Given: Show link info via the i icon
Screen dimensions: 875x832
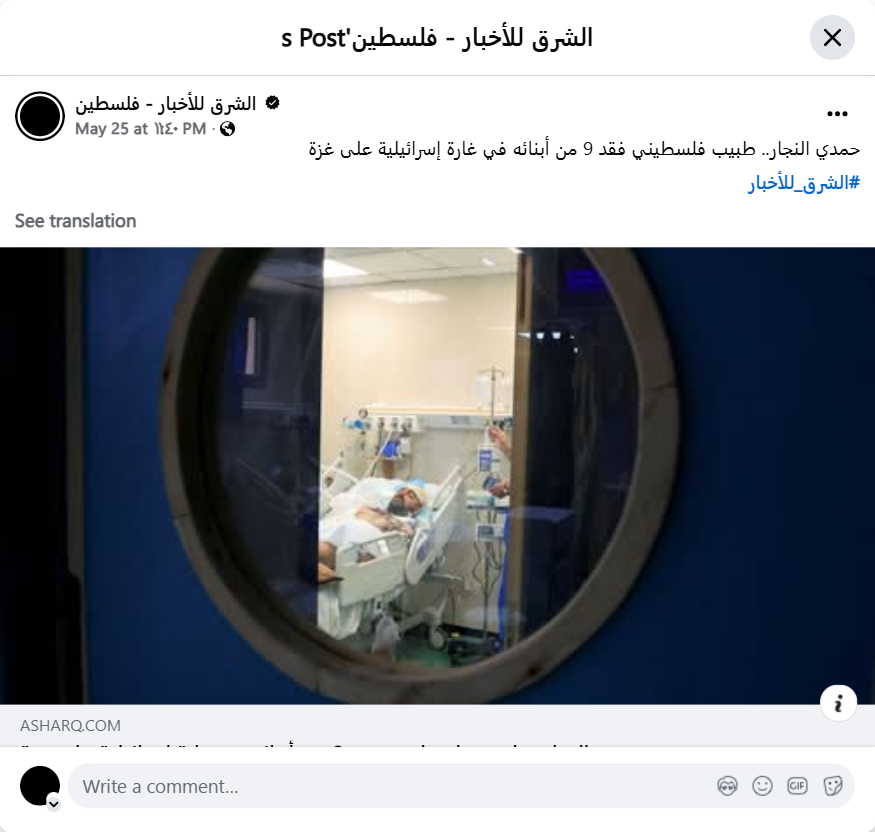Looking at the screenshot, I should coord(838,703).
